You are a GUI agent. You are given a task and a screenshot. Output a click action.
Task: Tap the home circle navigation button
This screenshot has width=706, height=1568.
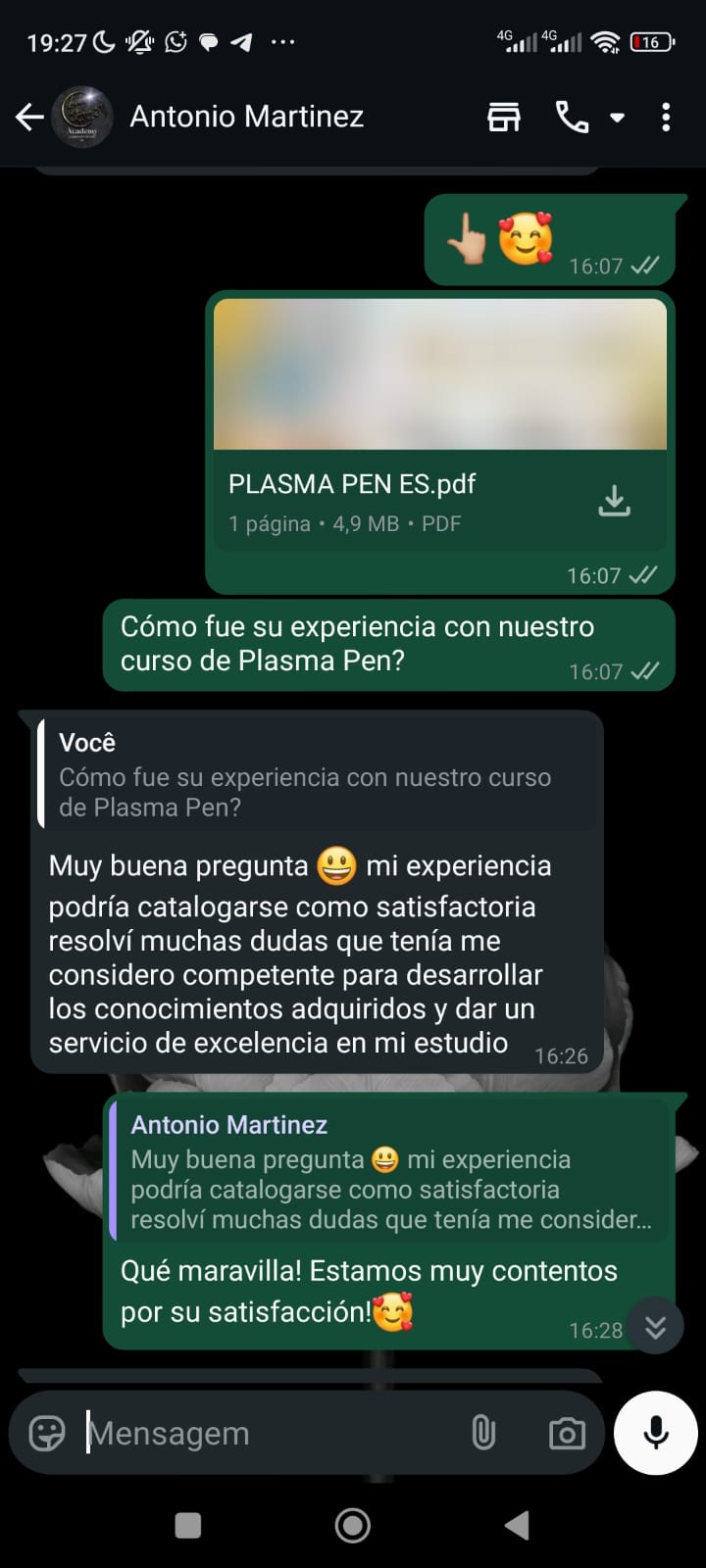click(x=352, y=1525)
